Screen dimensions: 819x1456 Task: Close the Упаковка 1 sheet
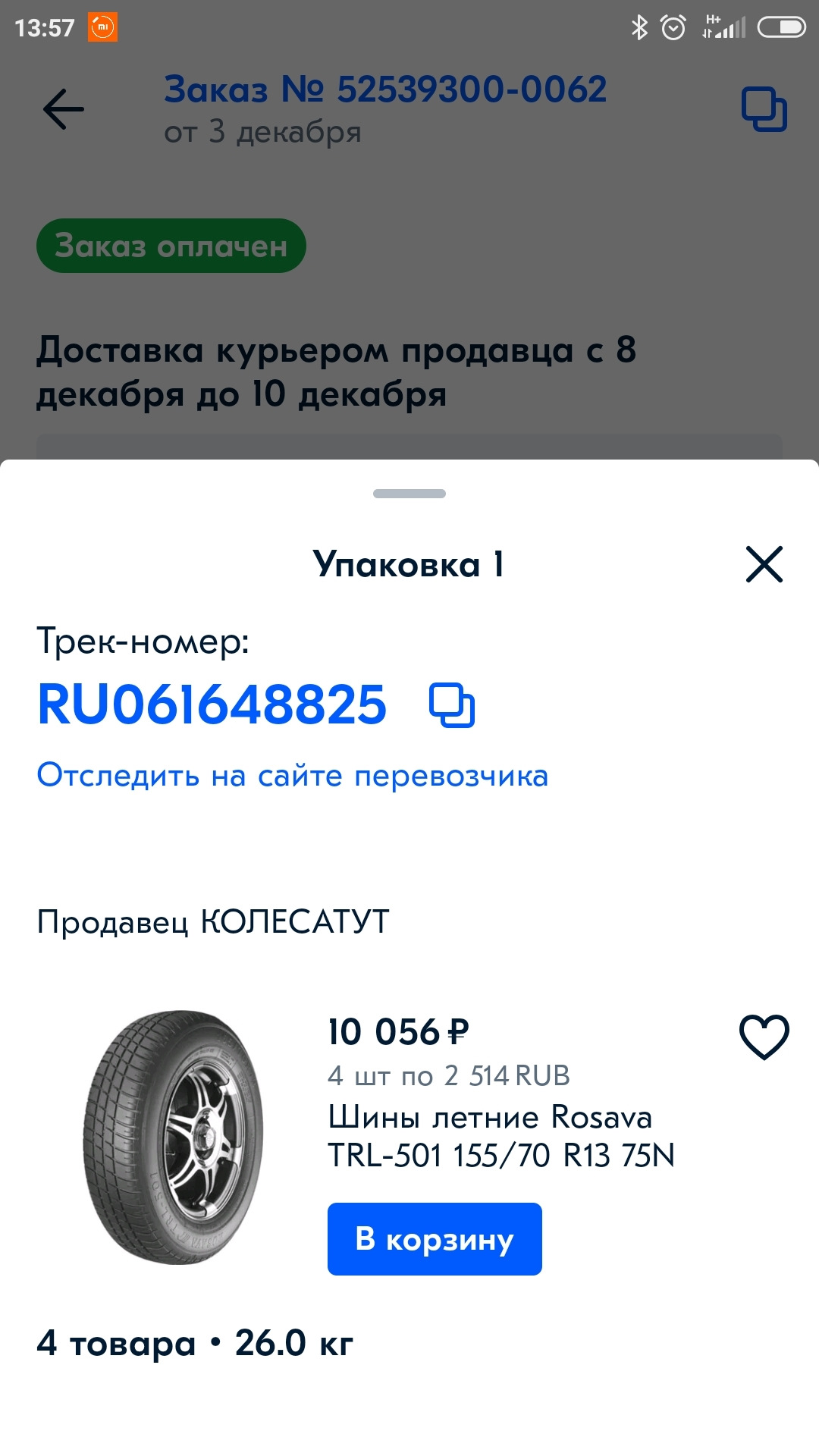(764, 564)
